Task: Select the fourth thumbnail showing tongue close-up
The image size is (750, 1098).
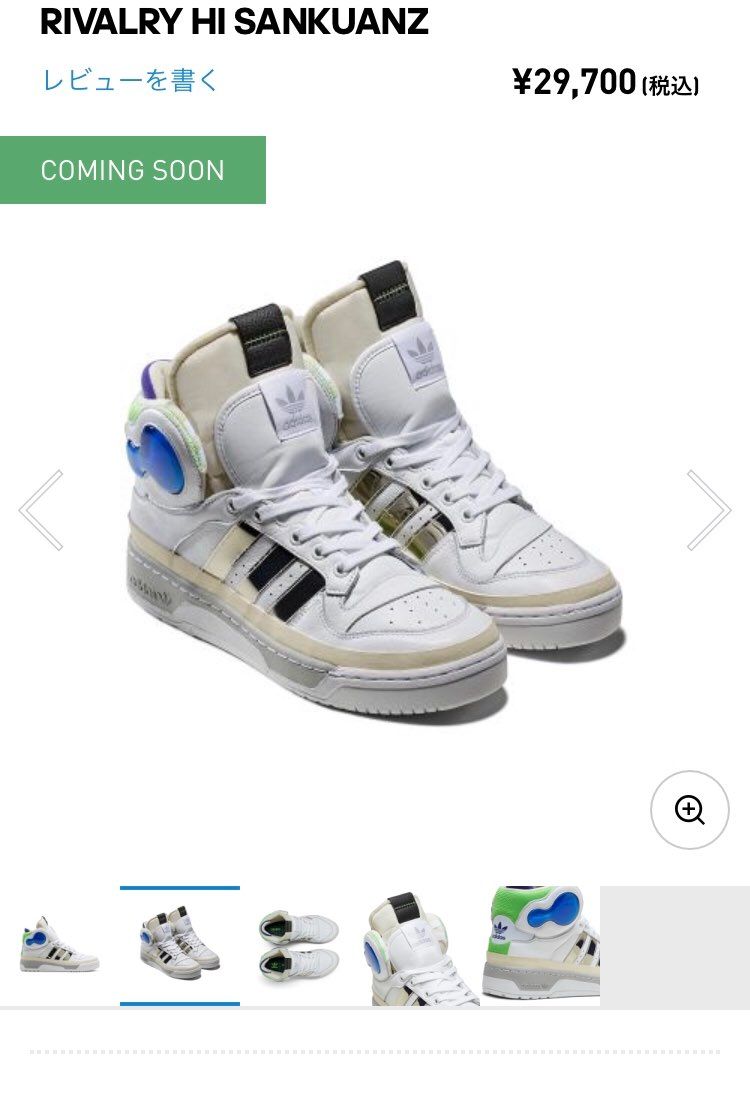Action: [x=420, y=946]
